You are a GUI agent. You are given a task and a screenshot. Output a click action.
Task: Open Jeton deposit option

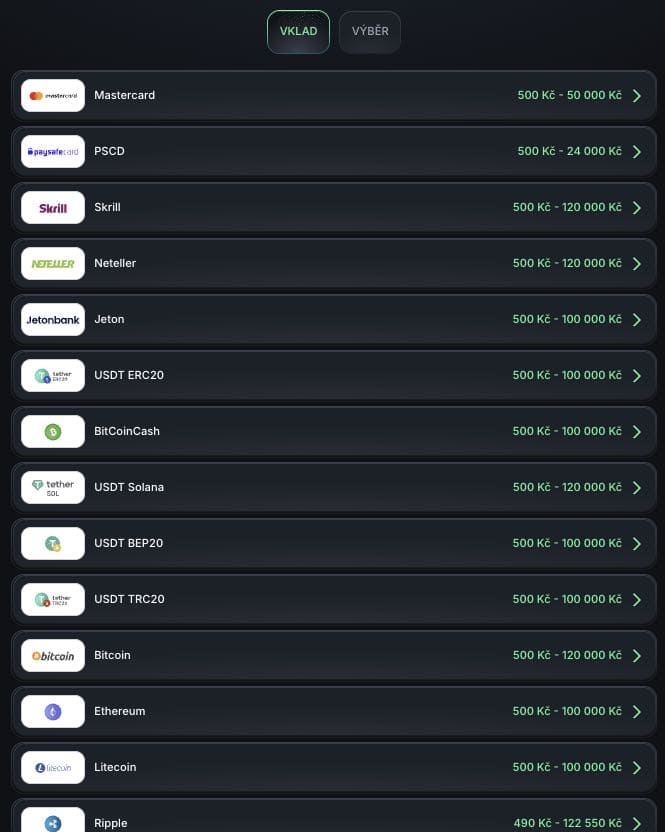334,320
